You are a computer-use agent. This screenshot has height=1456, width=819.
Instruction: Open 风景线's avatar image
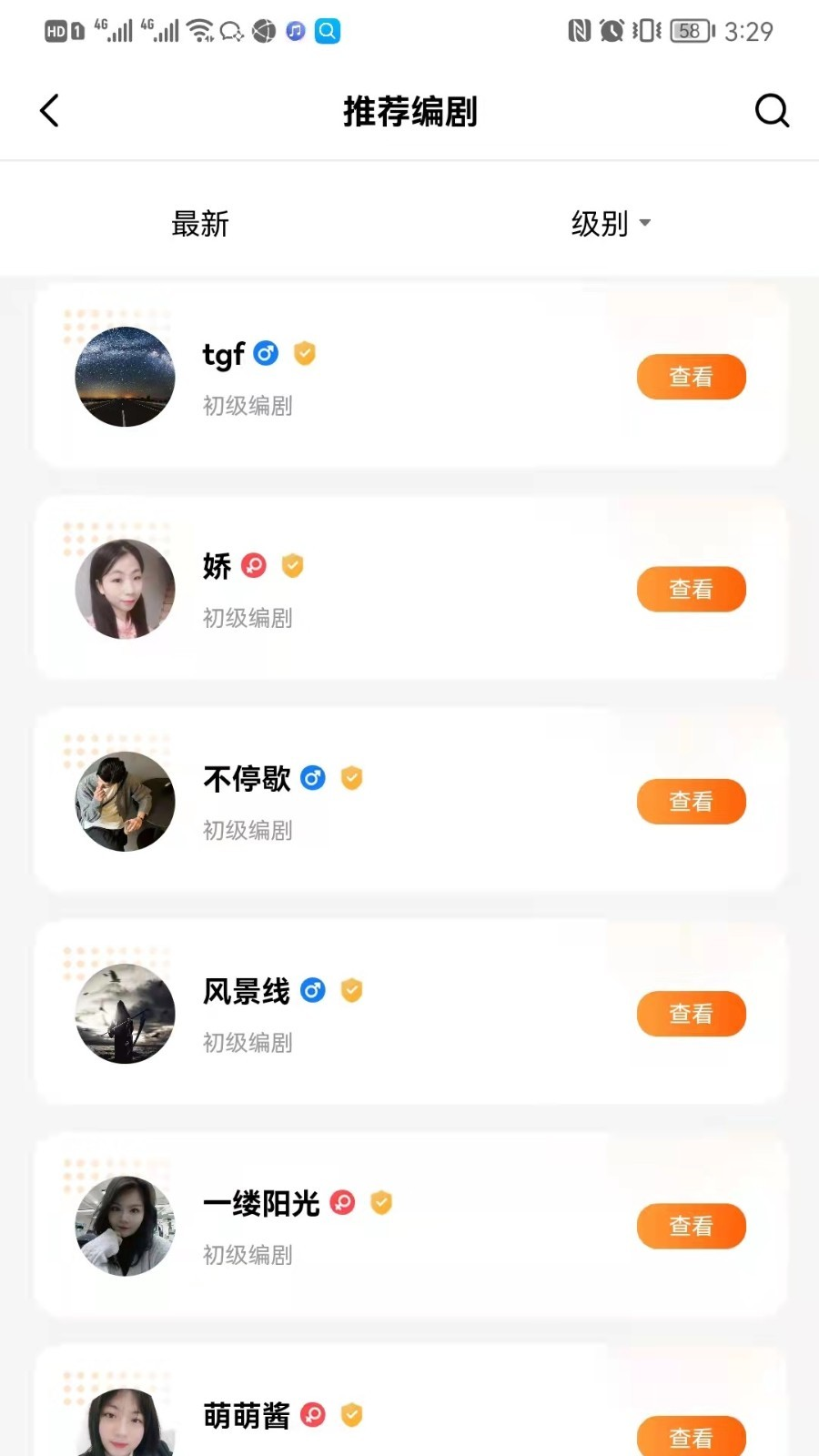click(125, 1014)
